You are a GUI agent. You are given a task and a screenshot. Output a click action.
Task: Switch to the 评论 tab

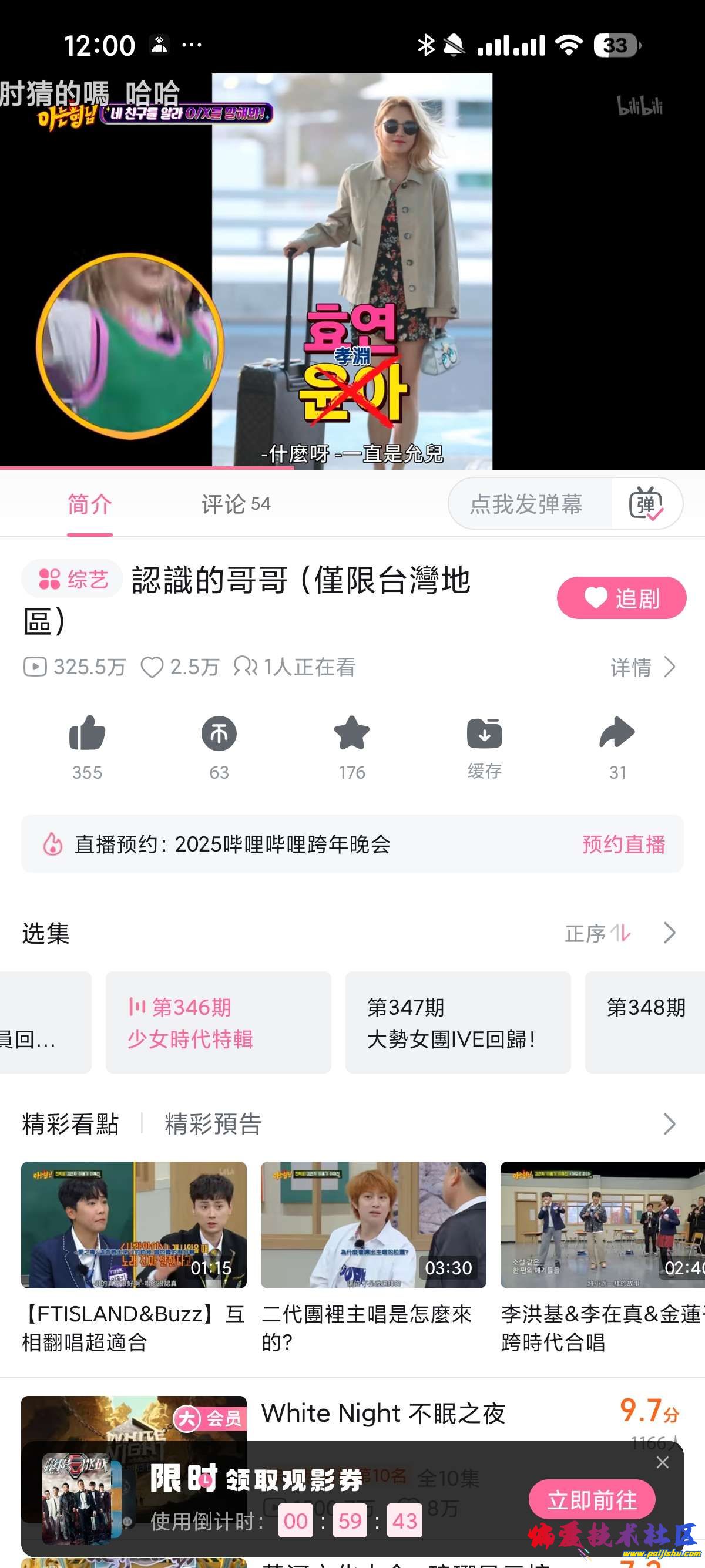tap(236, 504)
